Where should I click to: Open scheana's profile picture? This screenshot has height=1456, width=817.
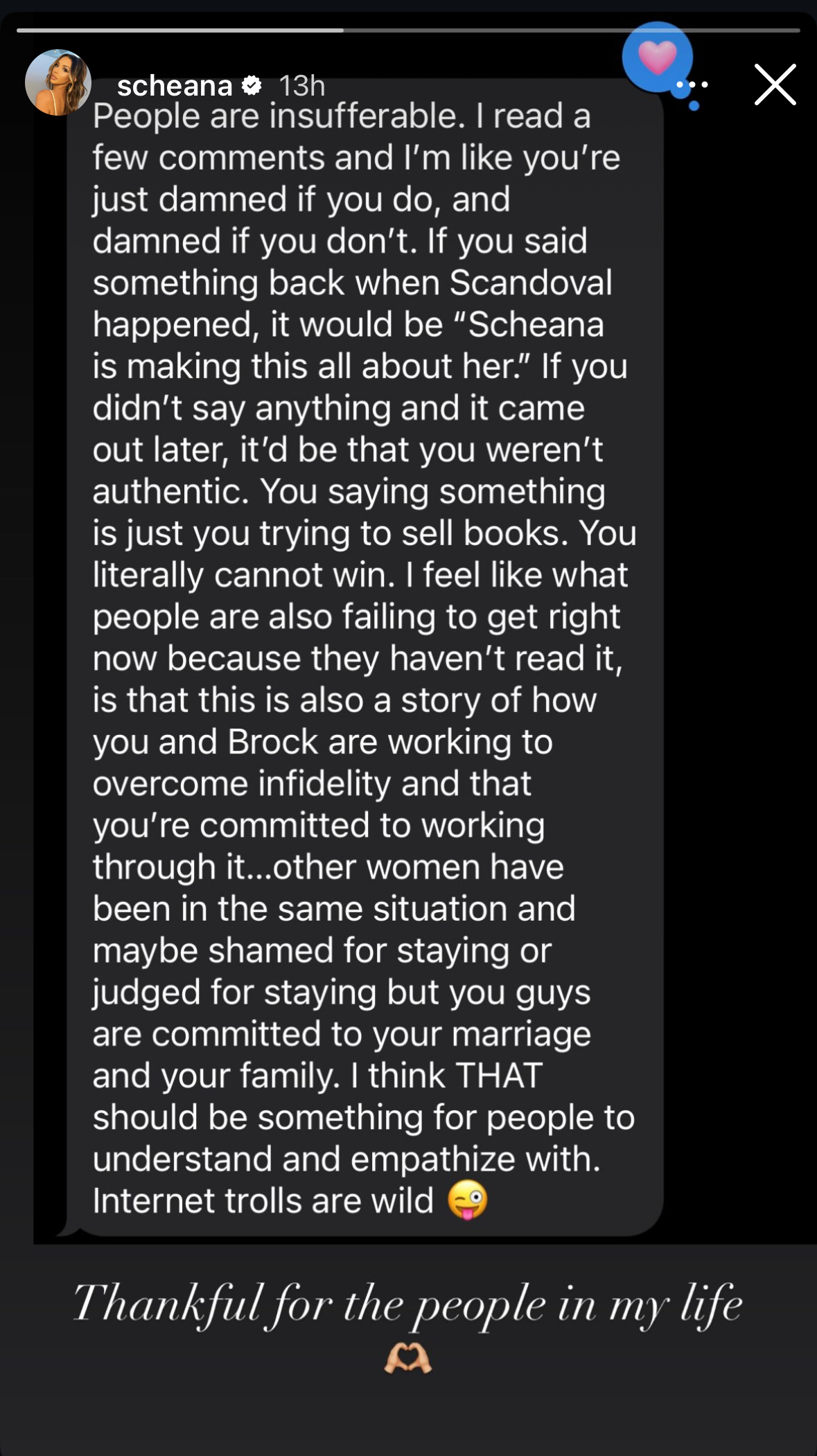point(58,82)
